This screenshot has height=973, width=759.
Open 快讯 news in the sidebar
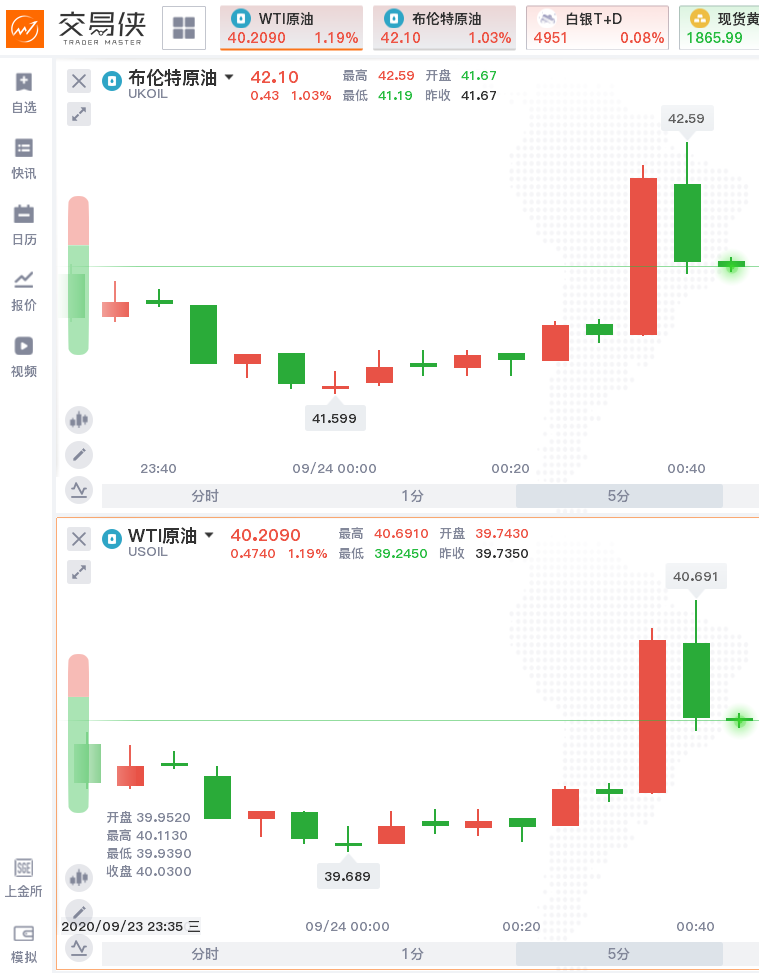pyautogui.click(x=24, y=159)
